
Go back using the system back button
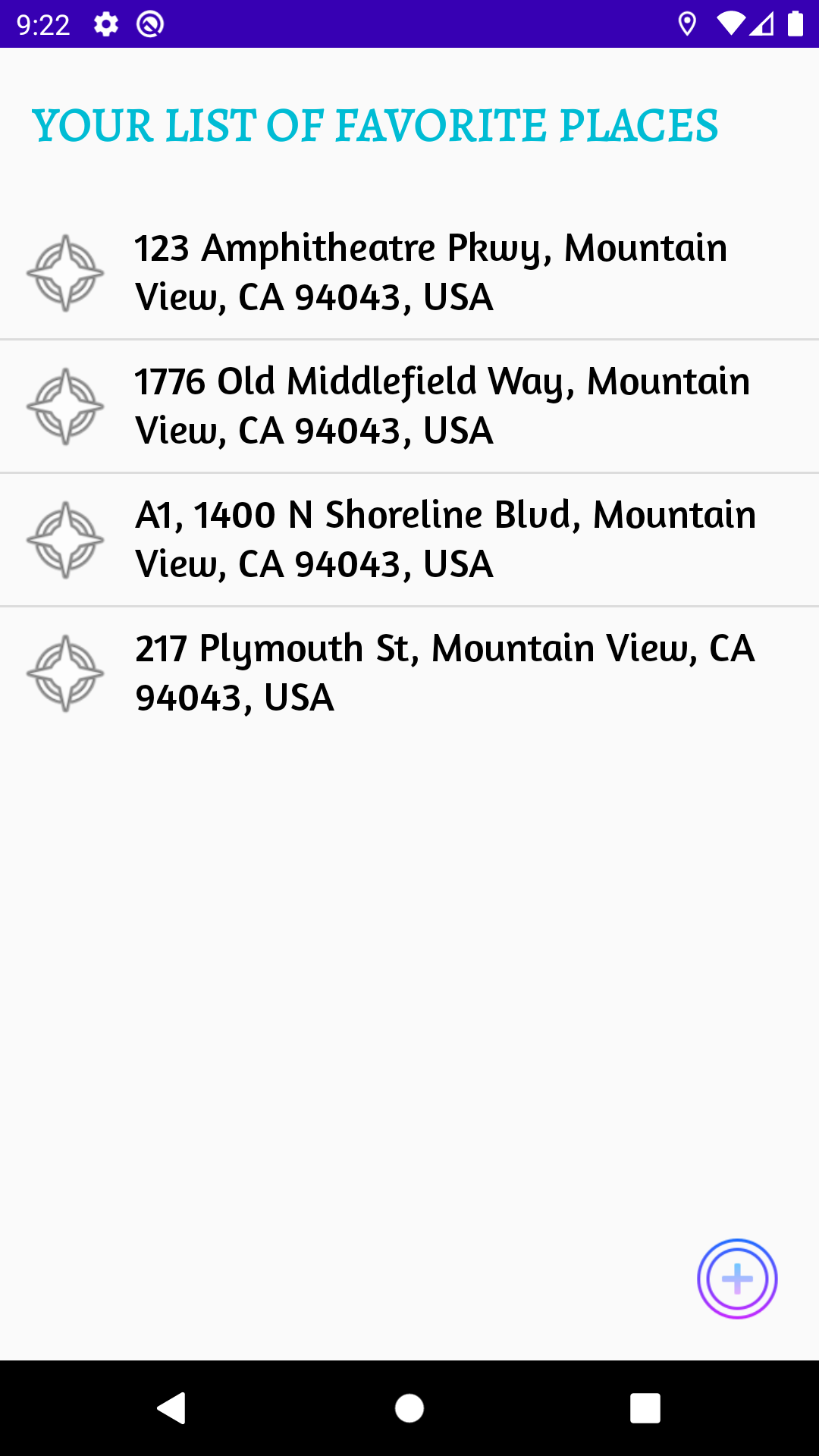[172, 1408]
